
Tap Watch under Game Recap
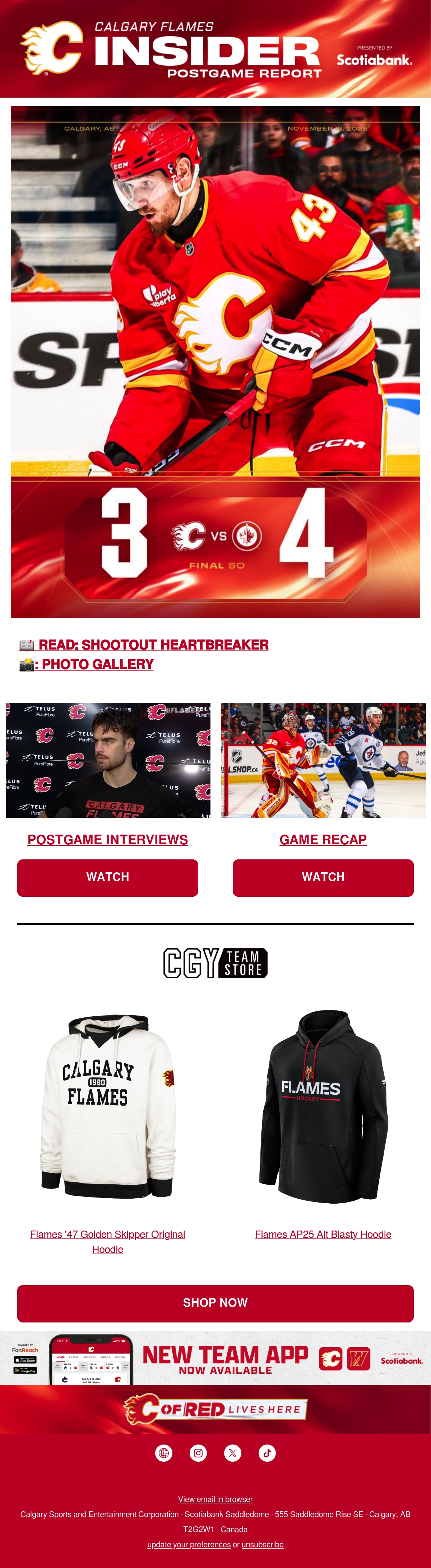click(x=323, y=877)
